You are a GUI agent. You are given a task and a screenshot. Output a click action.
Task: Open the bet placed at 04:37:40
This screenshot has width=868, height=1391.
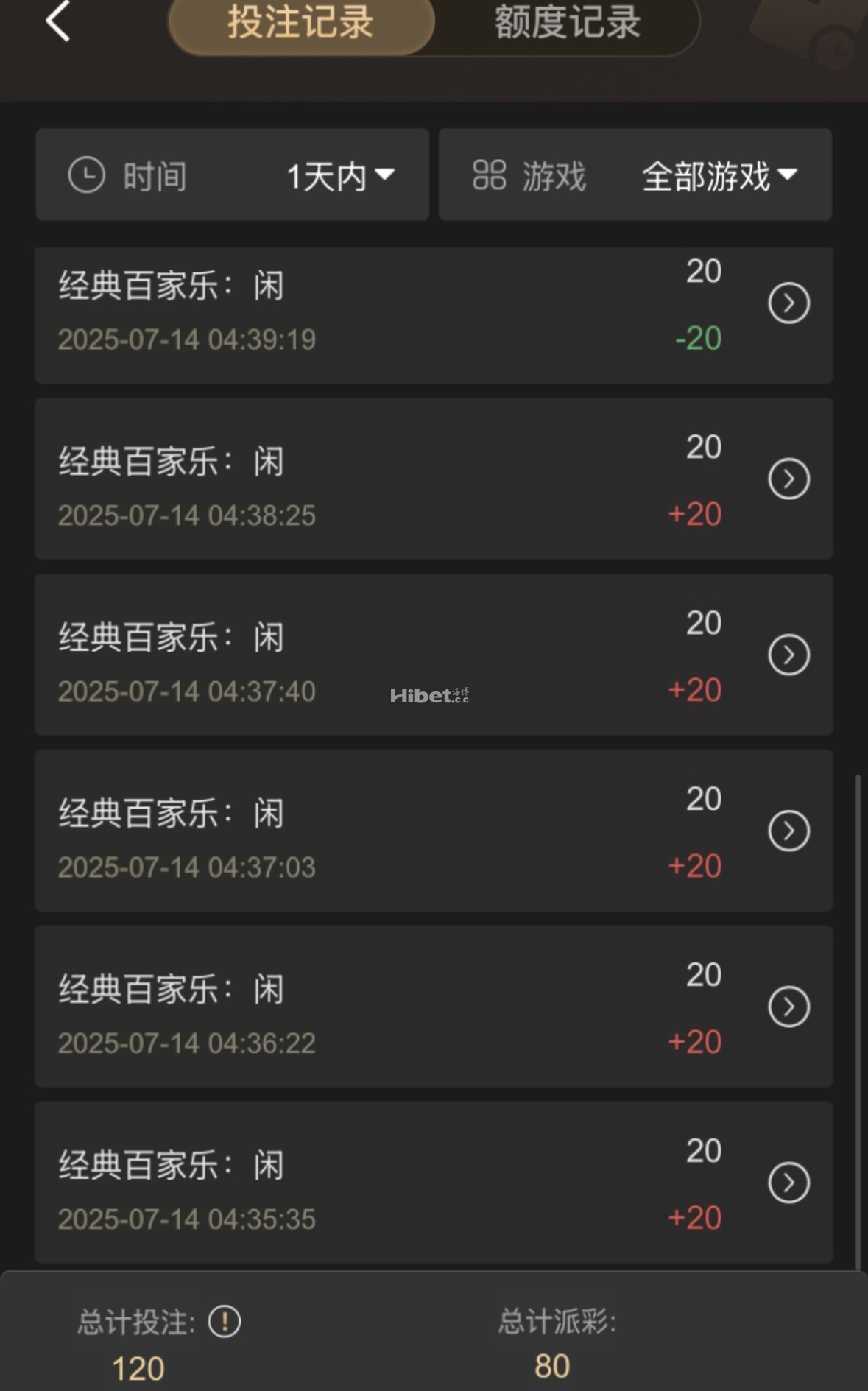788,655
